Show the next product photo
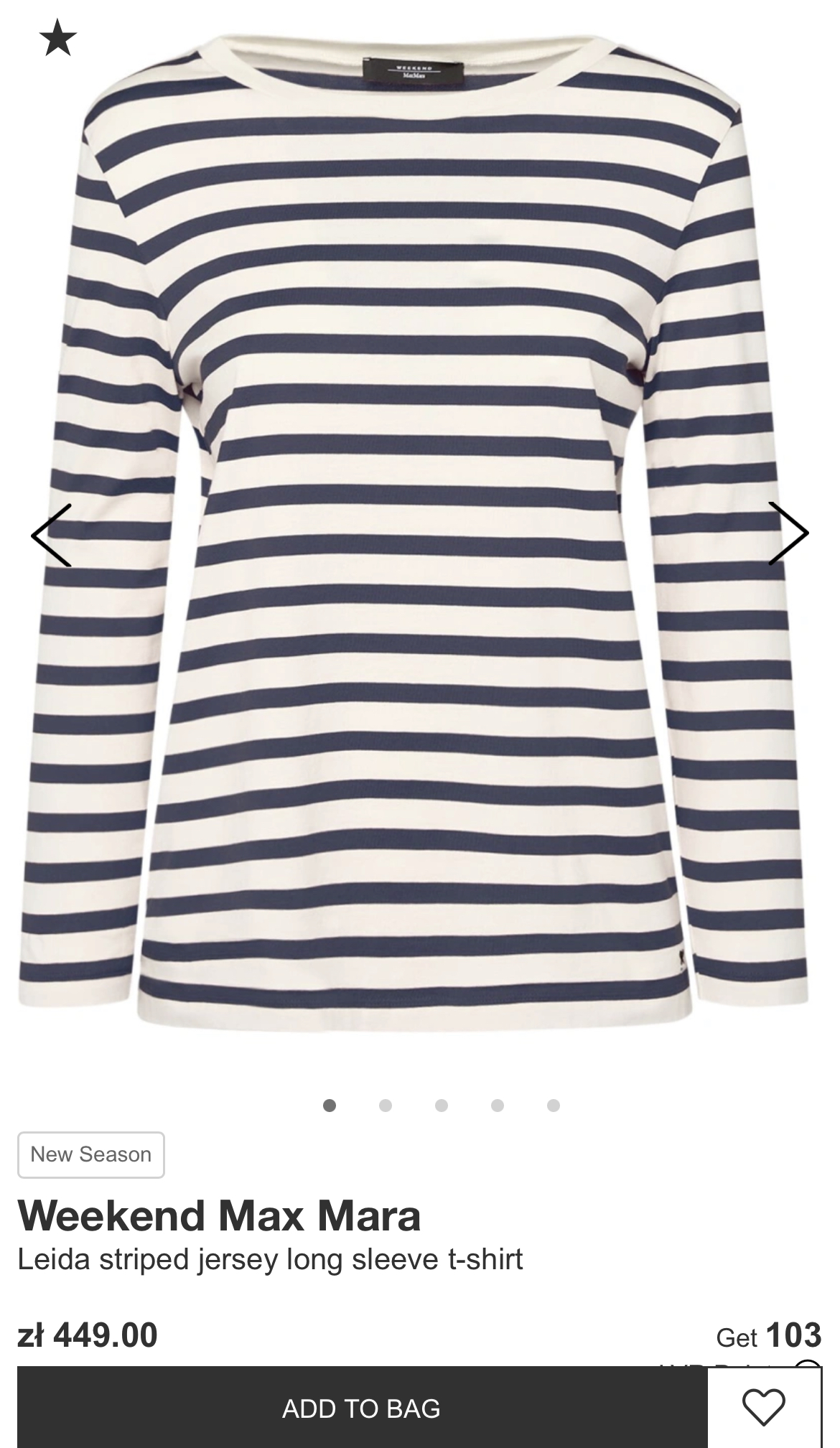 (788, 533)
